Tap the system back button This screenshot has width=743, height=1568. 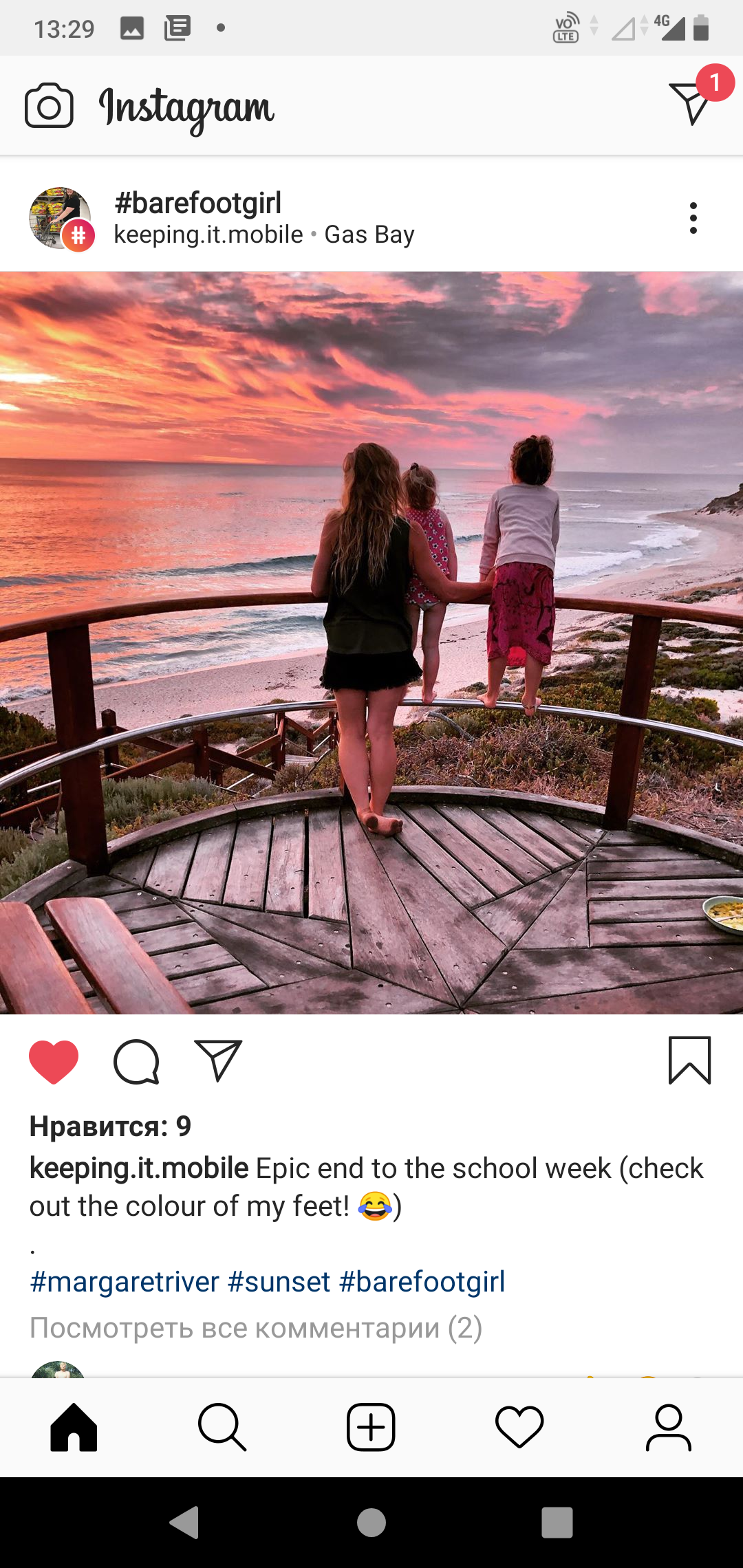pos(184,1523)
